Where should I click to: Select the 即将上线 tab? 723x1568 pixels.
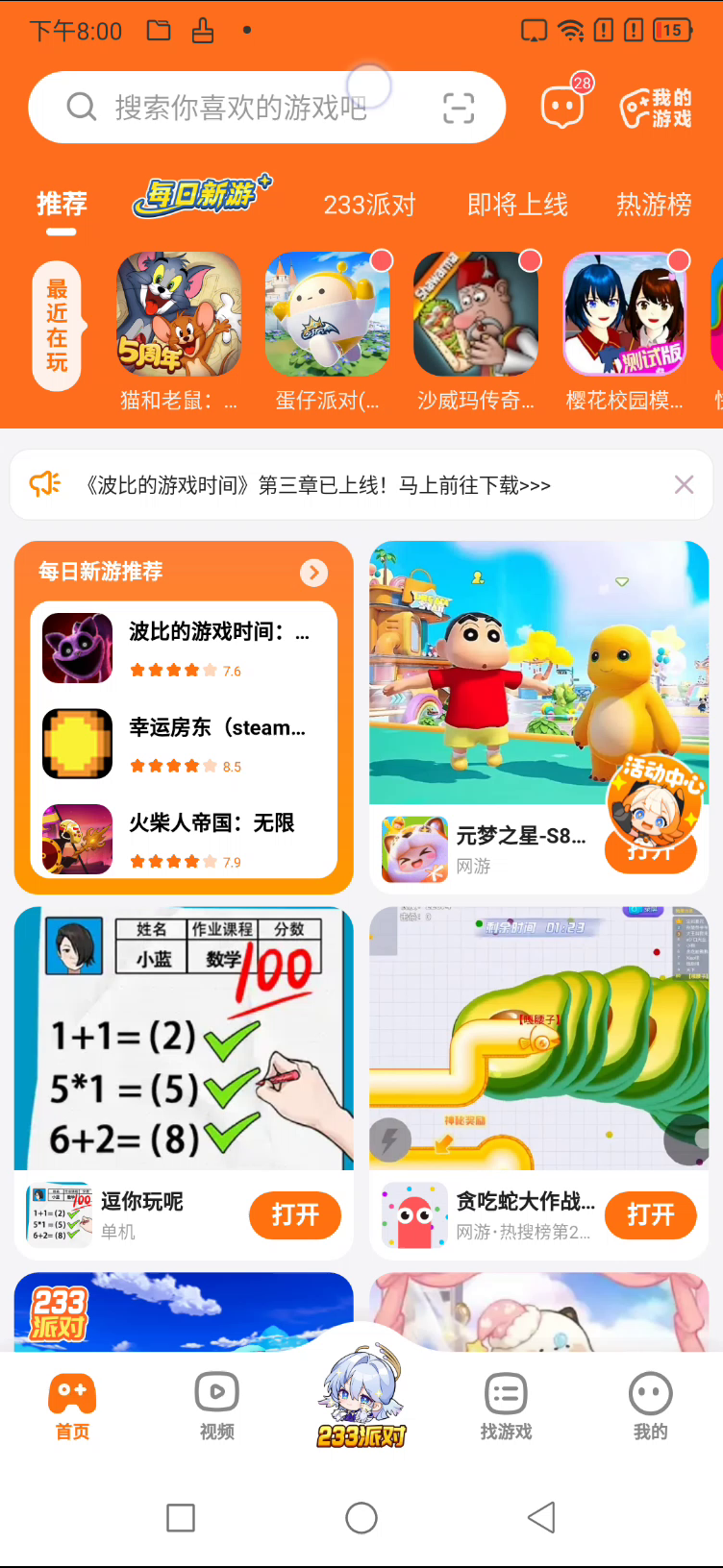click(517, 205)
